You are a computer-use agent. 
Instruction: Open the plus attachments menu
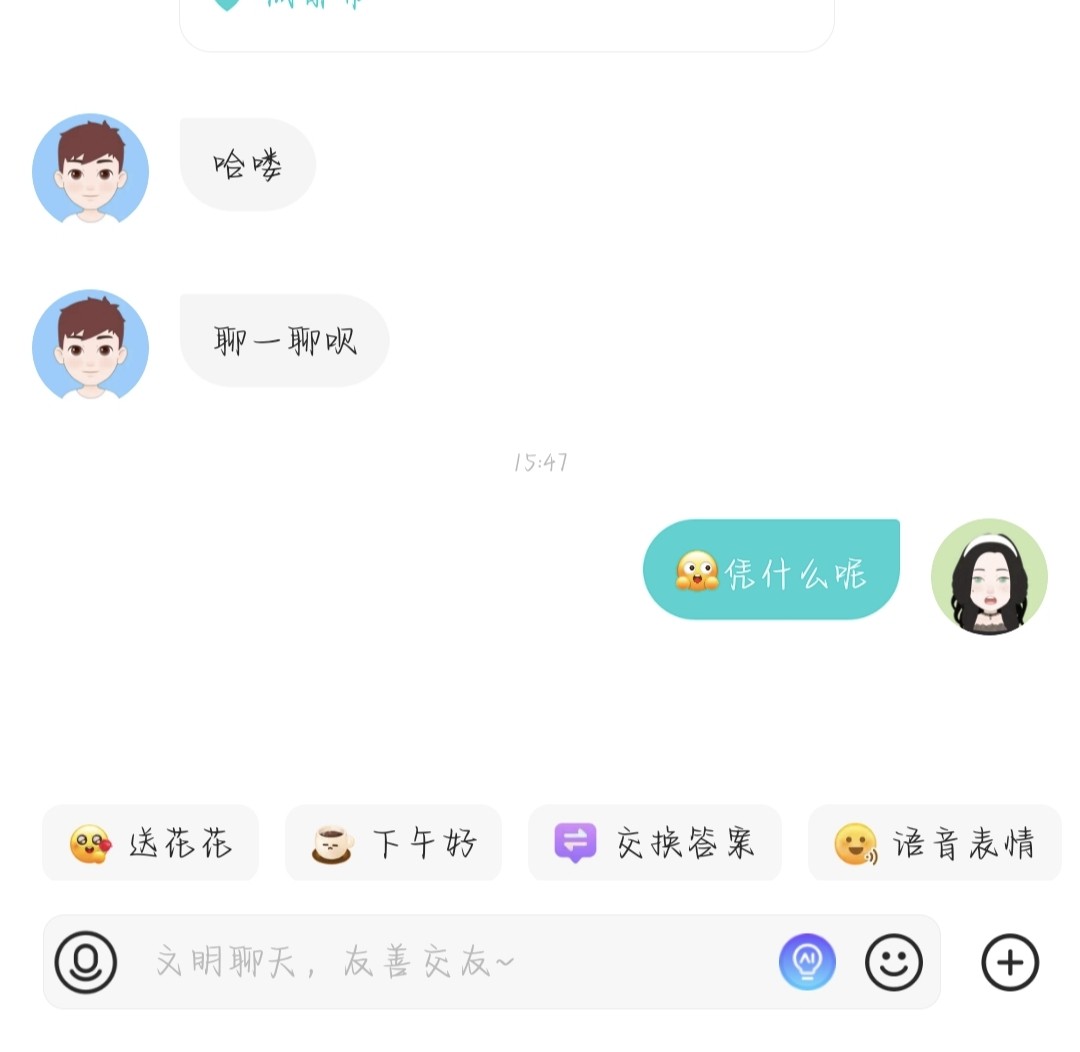(x=1010, y=962)
